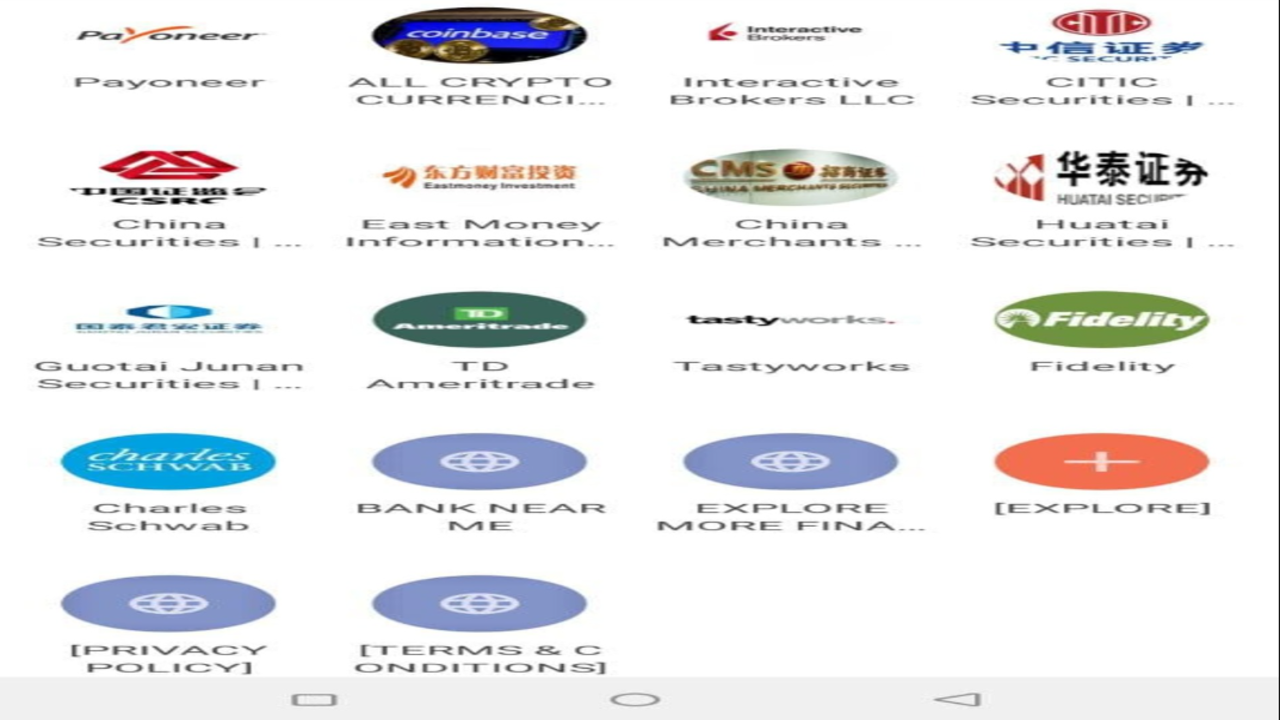Viewport: 1280px width, 720px height.
Task: Tap the orange plus Explore button
Action: click(x=1101, y=462)
